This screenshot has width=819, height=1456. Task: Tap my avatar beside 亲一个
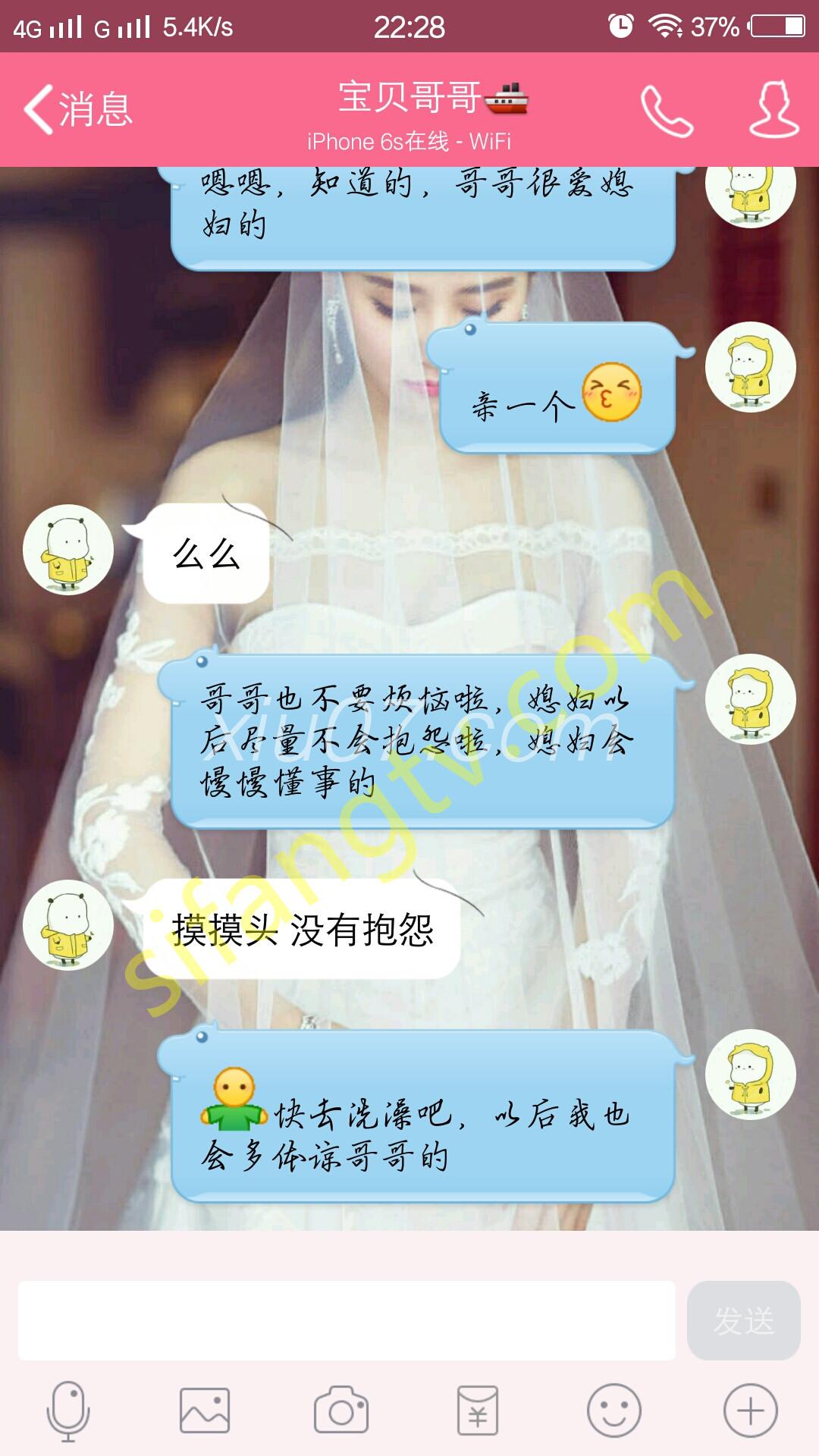pos(750,368)
